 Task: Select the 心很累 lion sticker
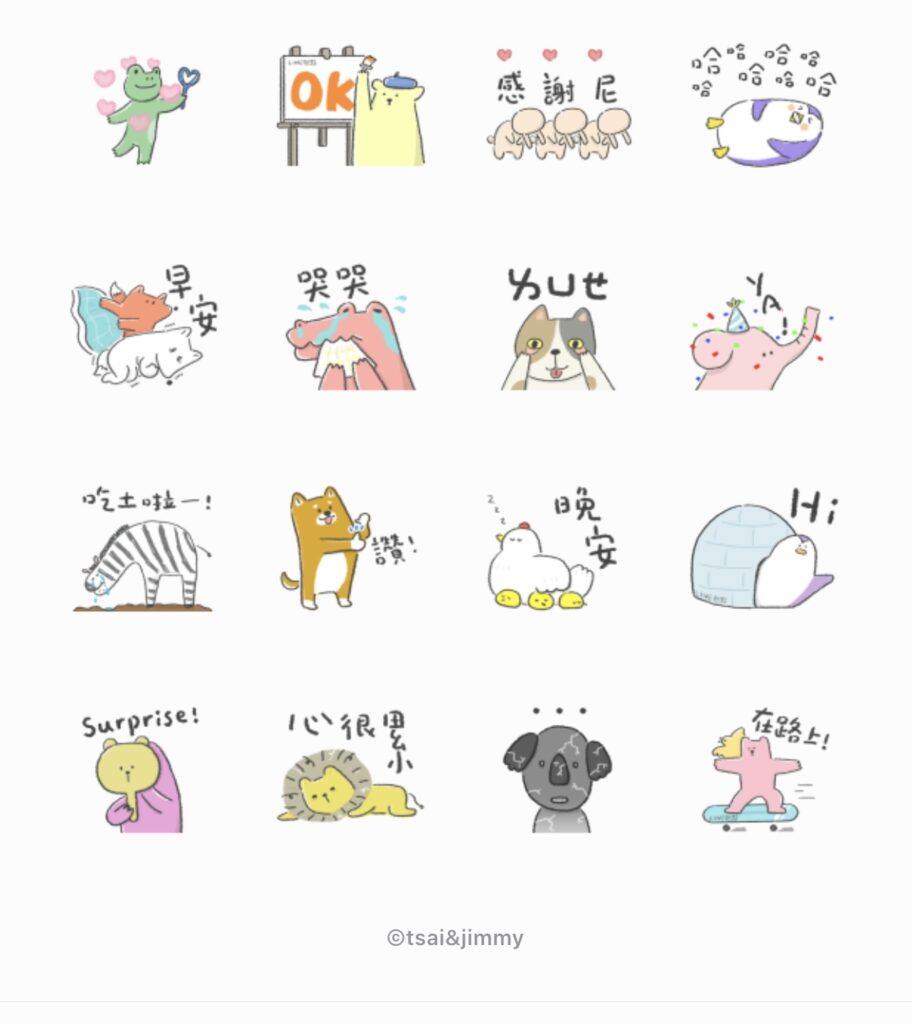coord(350,770)
